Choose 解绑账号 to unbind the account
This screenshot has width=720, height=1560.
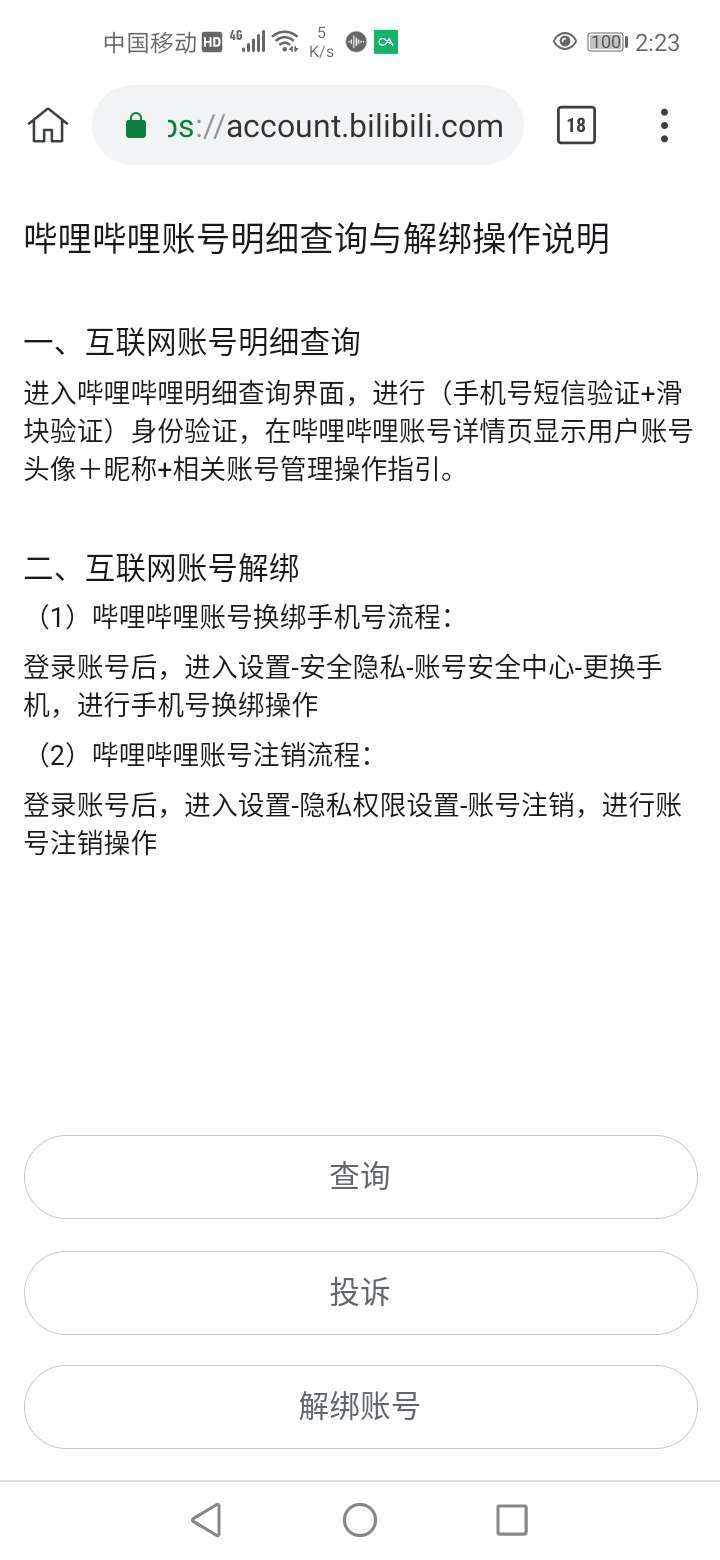point(360,1406)
